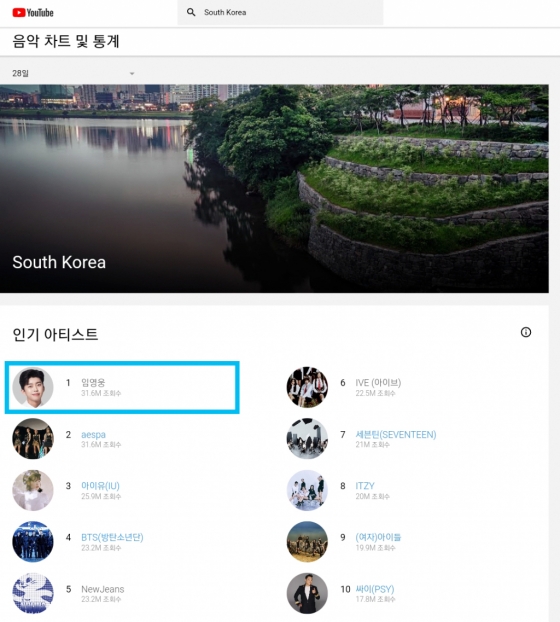
Task: Open the 28일 period dropdown
Action: [x=73, y=73]
